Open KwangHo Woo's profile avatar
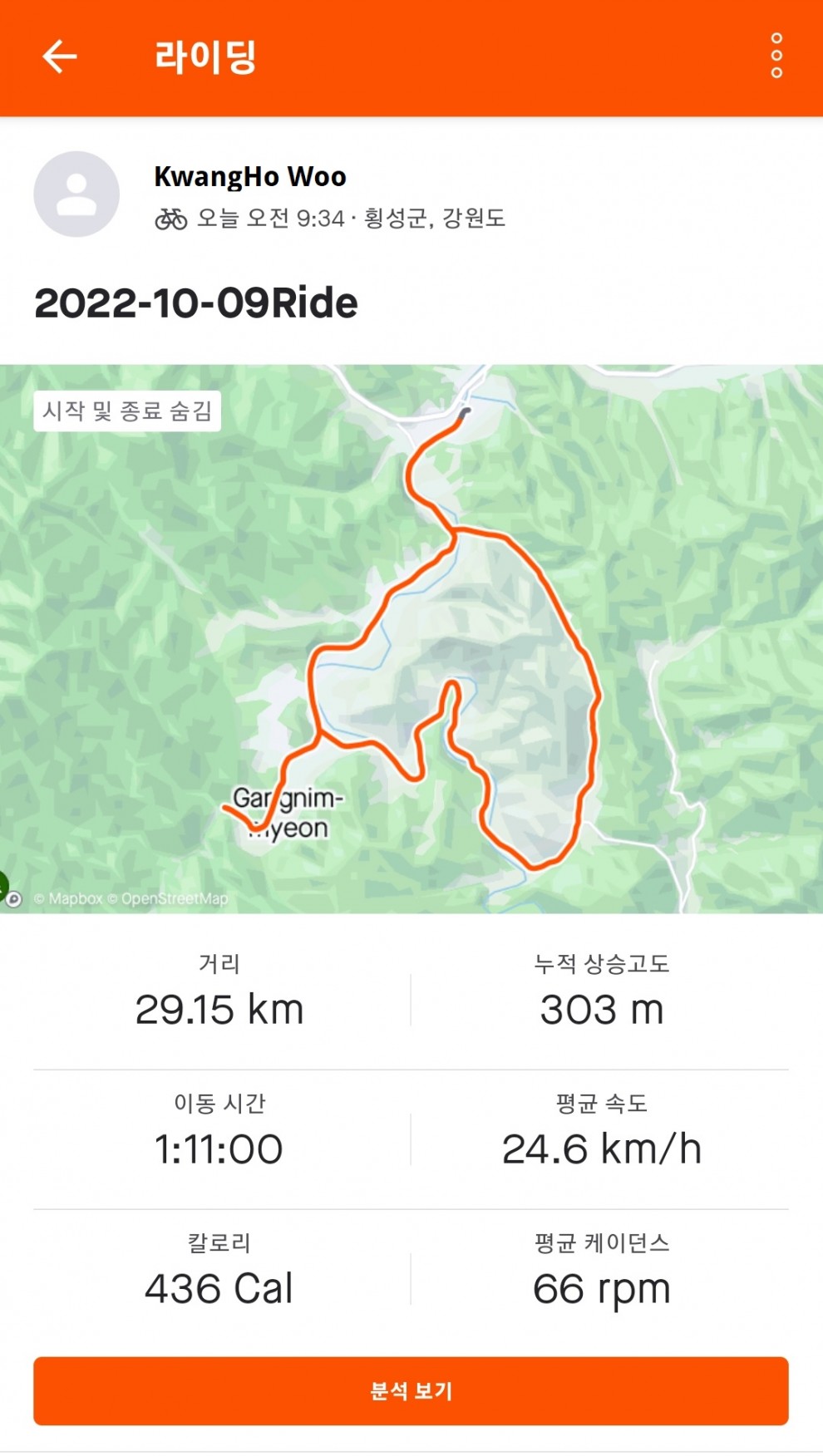 (x=76, y=194)
